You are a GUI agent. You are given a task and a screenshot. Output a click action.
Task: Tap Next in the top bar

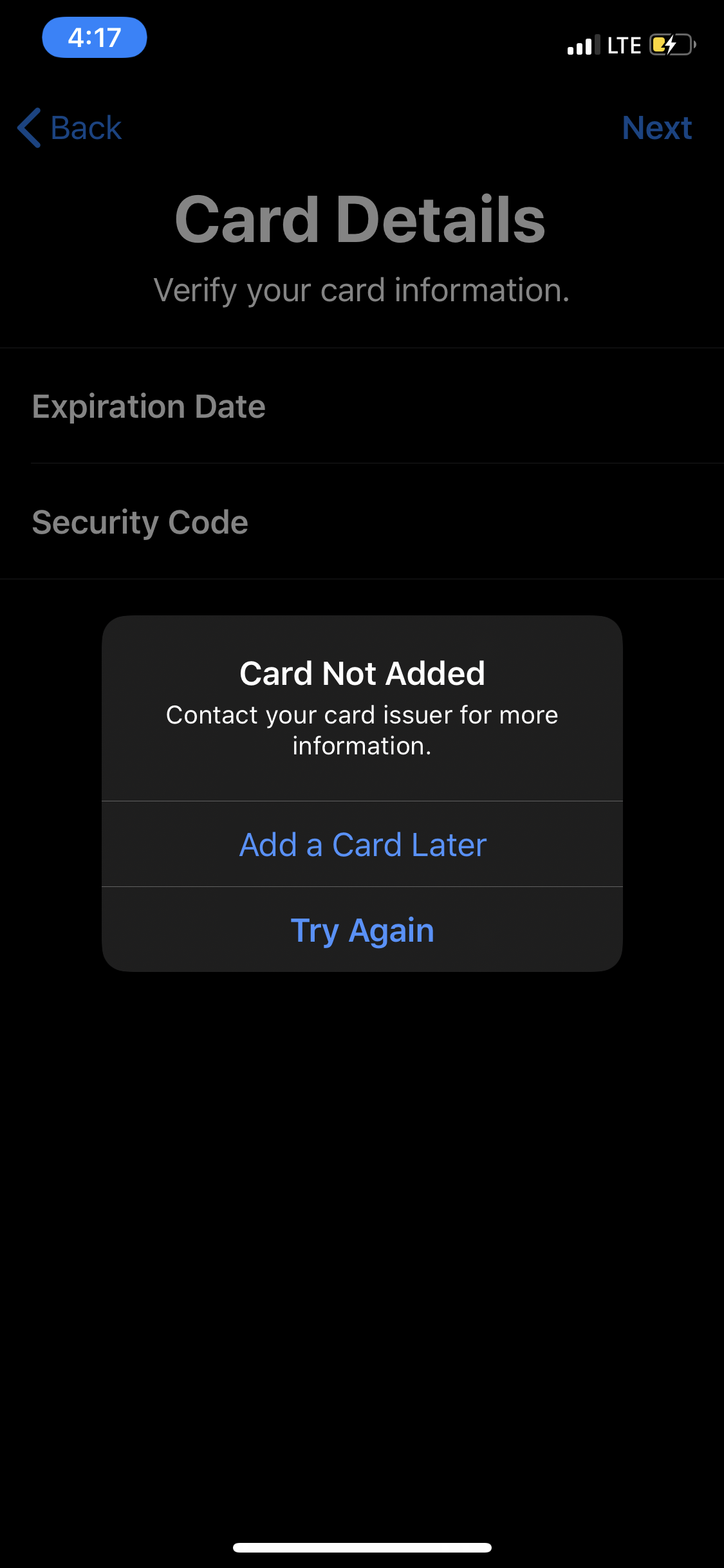(656, 127)
